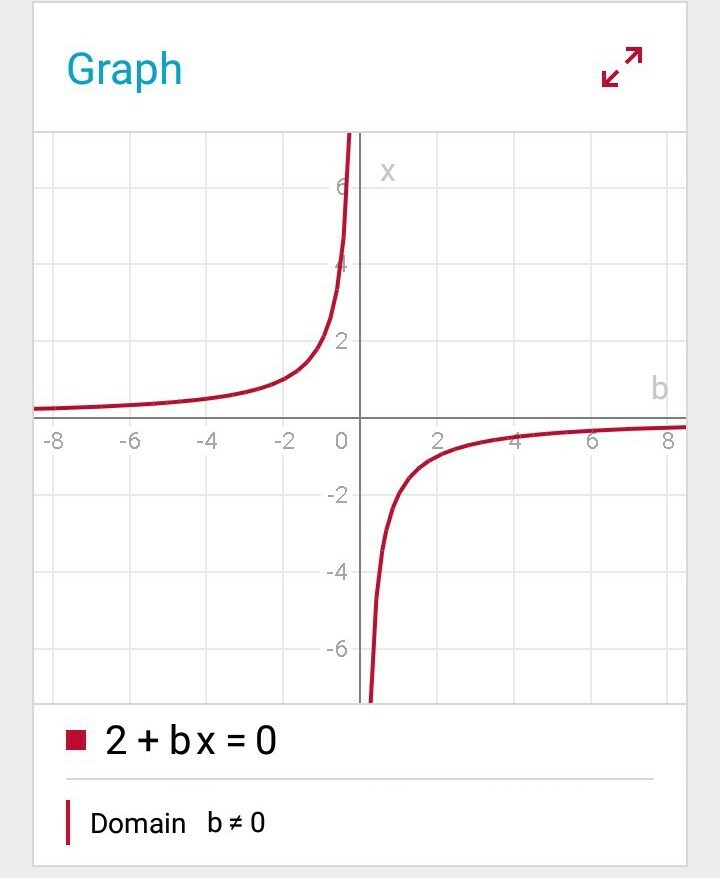Expand the graph to full screen

(x=621, y=67)
